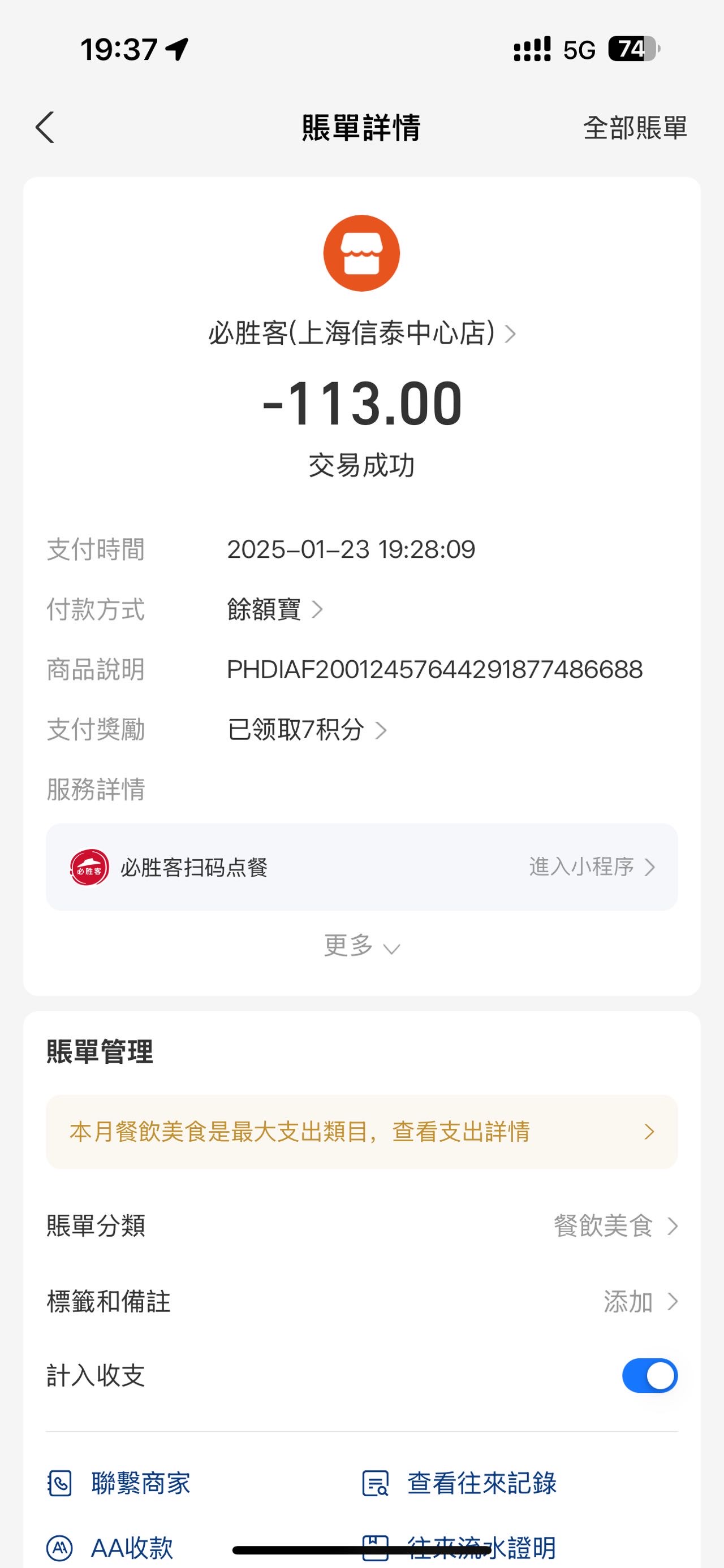Viewport: 724px width, 1568px height.
Task: Open merchant page 必胜客(上海信泰中心店)
Action: (x=361, y=333)
